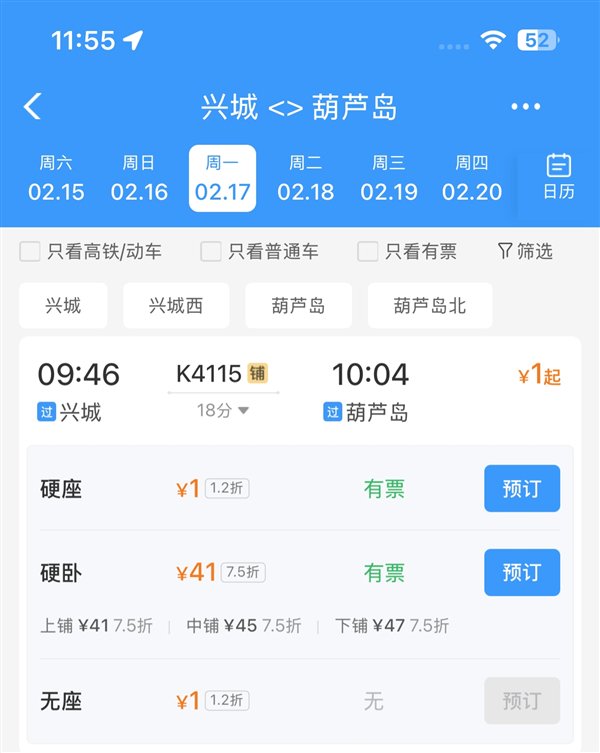The image size is (600, 753).
Task: Open the three-dot overflow menu
Action: click(x=525, y=107)
